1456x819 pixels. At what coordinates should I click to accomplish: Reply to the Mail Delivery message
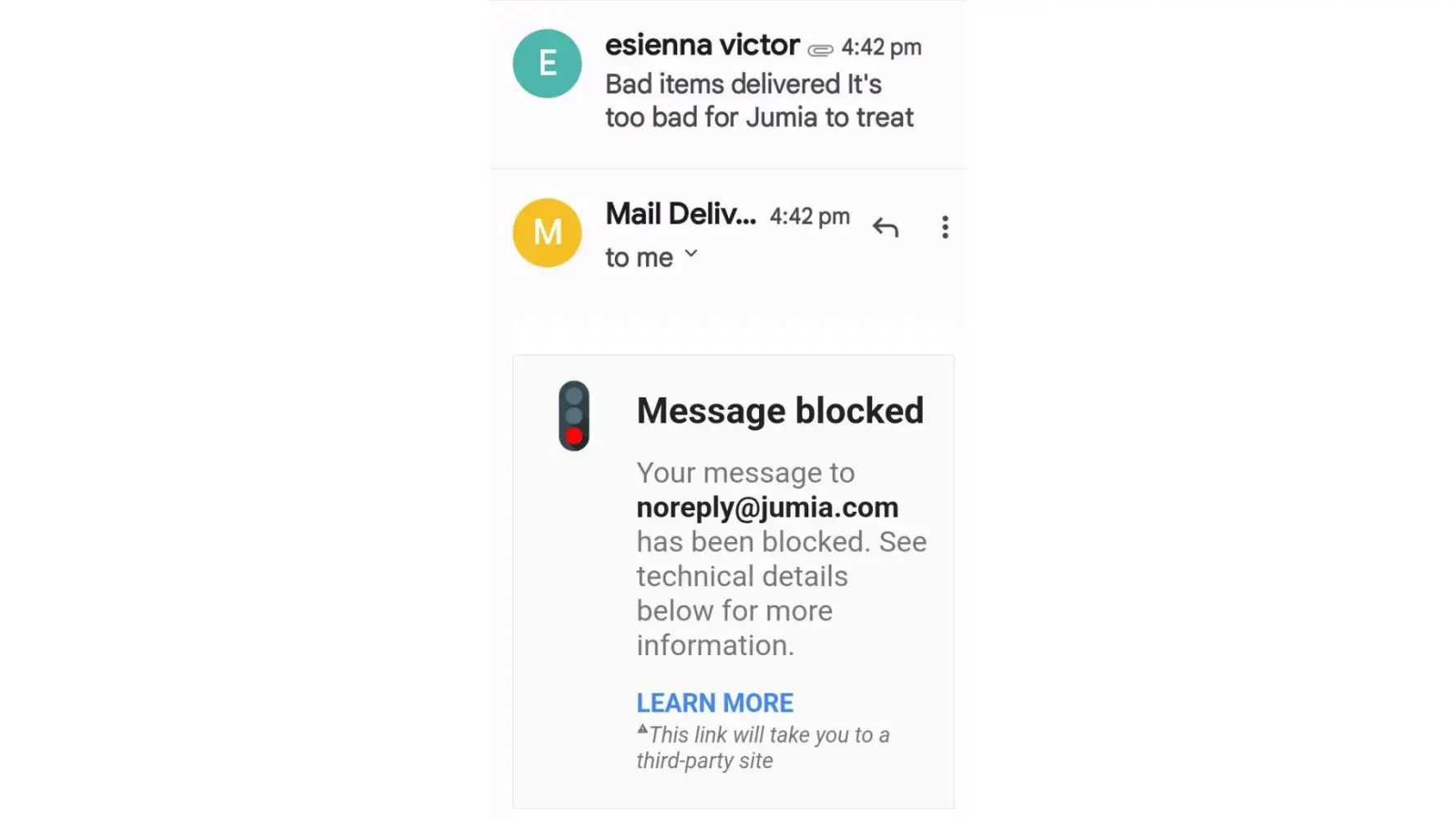[884, 227]
